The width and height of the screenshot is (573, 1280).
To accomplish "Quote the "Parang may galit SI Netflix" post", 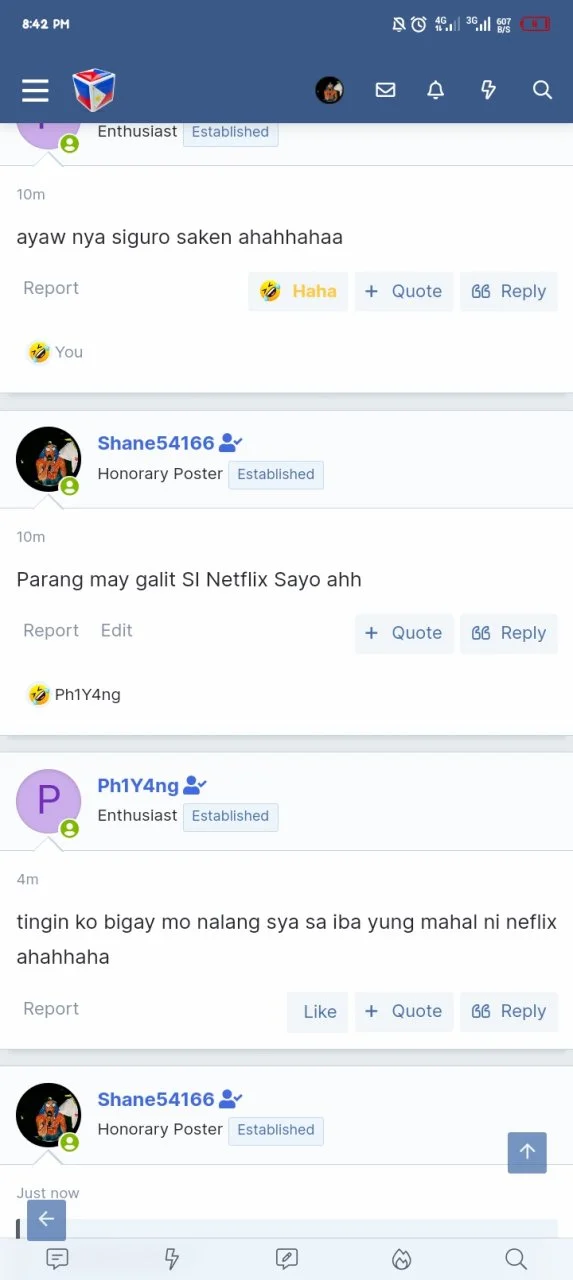I will coord(404,633).
